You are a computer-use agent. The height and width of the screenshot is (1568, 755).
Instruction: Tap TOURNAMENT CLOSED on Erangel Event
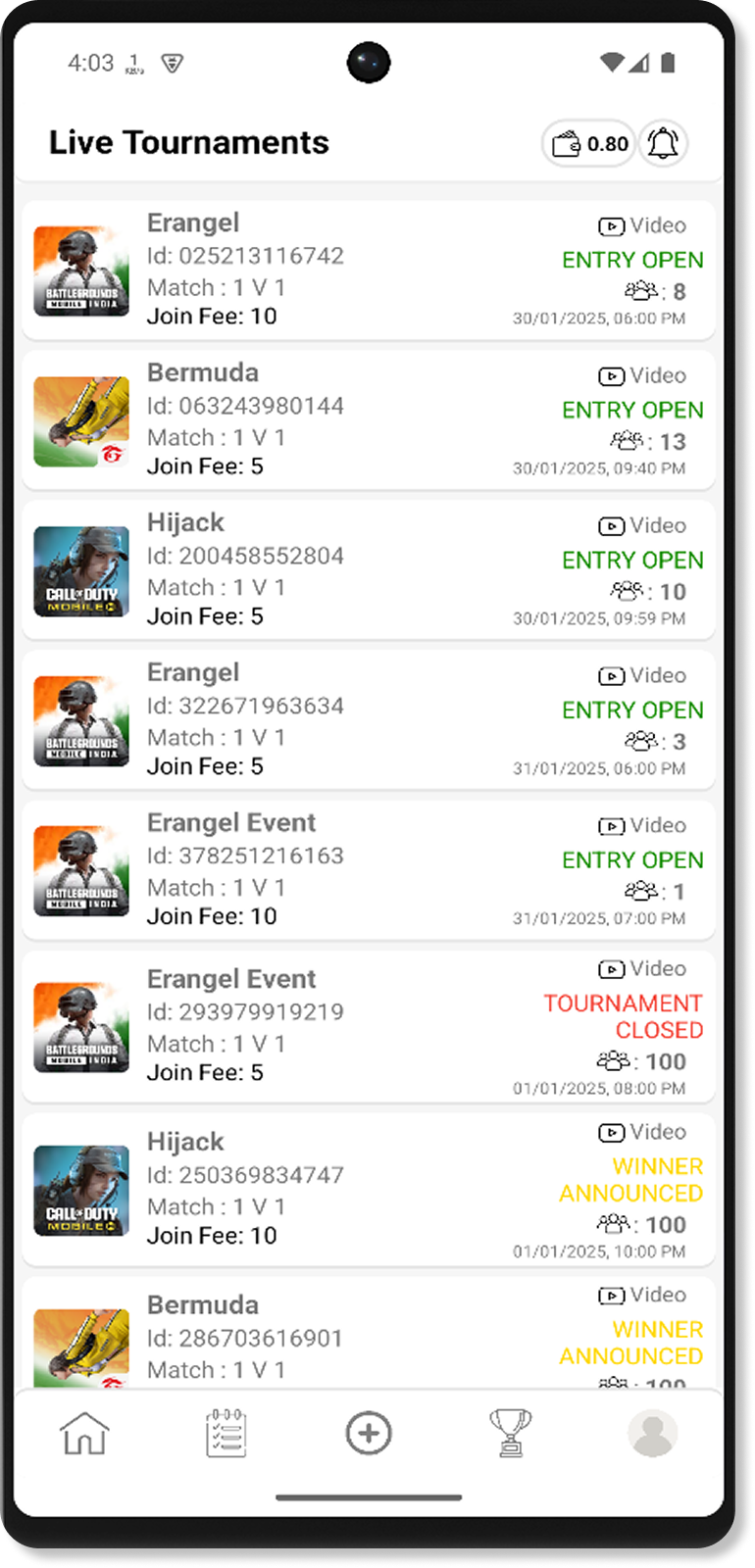pos(623,1016)
